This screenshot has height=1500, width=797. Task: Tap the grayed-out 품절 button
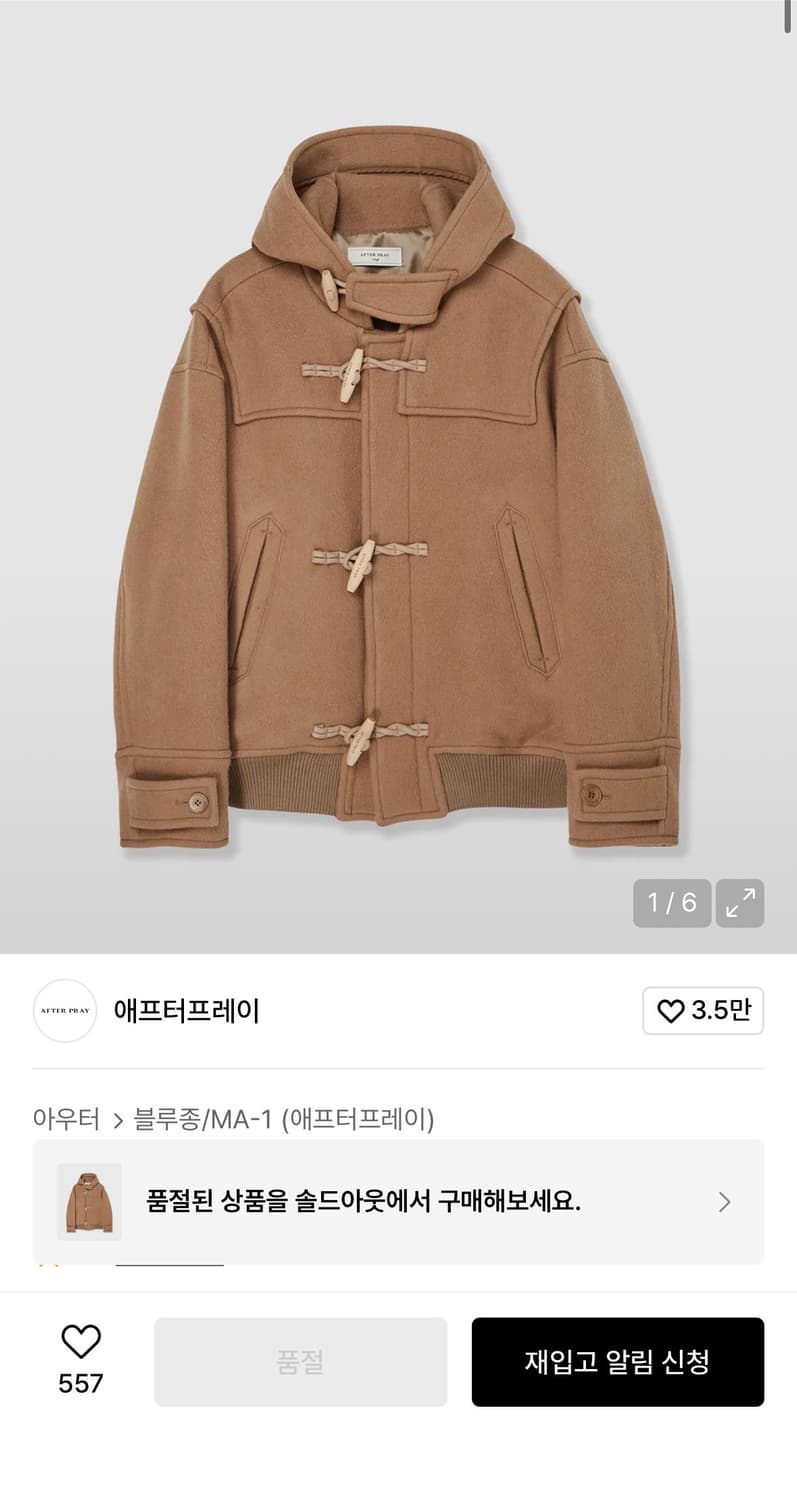[x=300, y=1362]
